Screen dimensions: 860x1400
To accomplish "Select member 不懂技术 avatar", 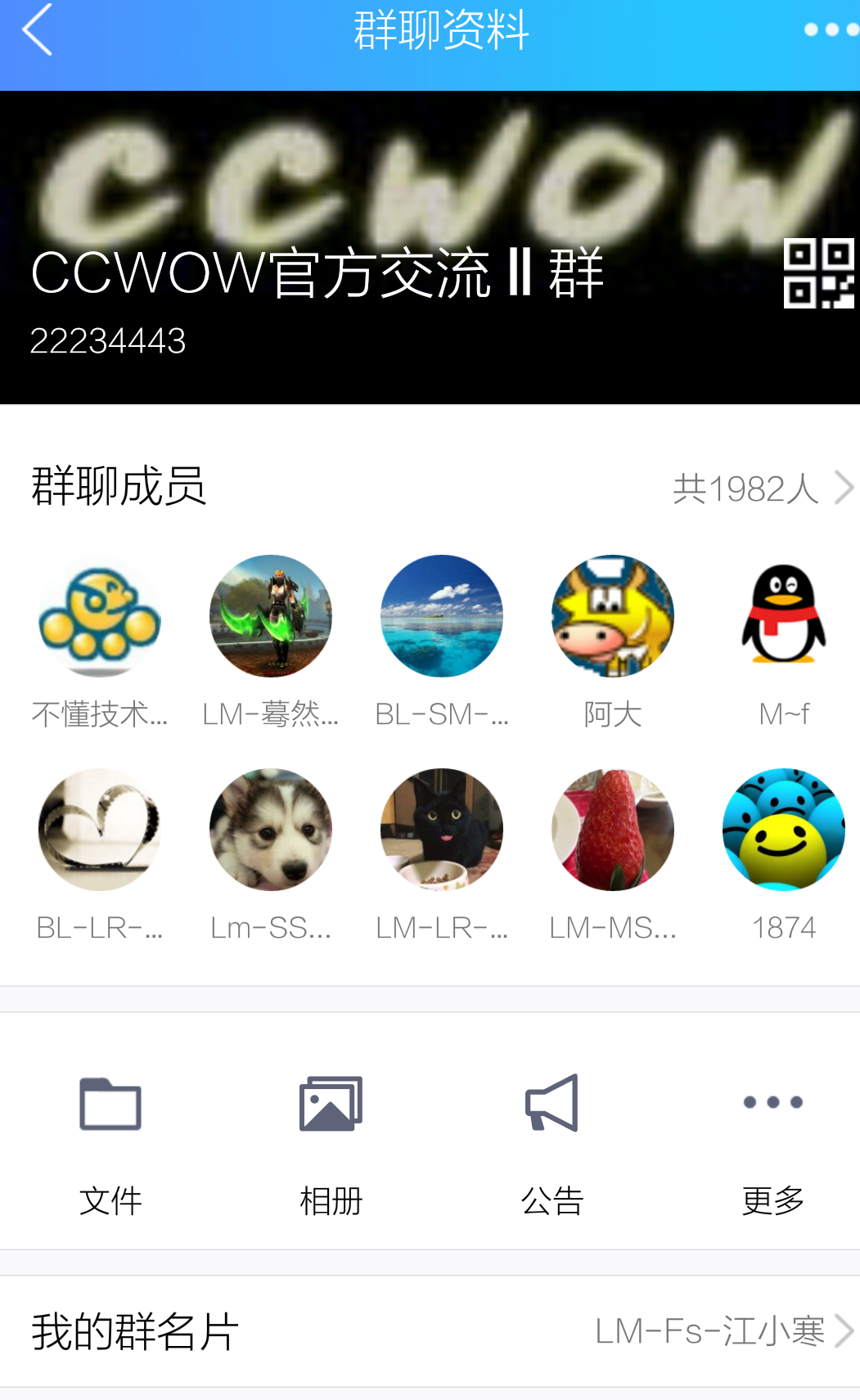I will tap(99, 616).
